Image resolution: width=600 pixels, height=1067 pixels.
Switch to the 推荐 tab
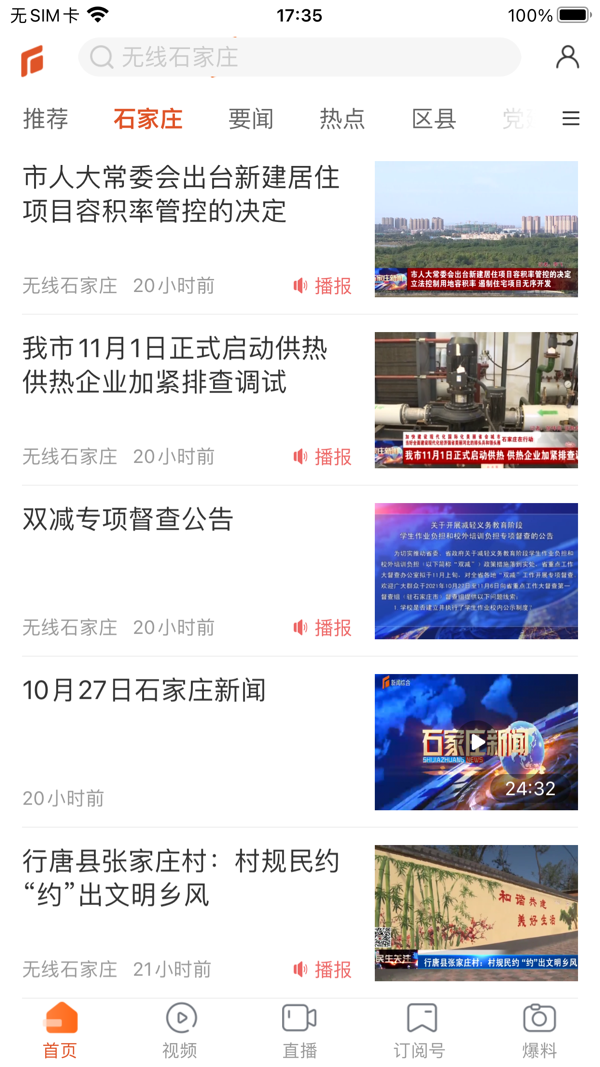click(x=46, y=119)
